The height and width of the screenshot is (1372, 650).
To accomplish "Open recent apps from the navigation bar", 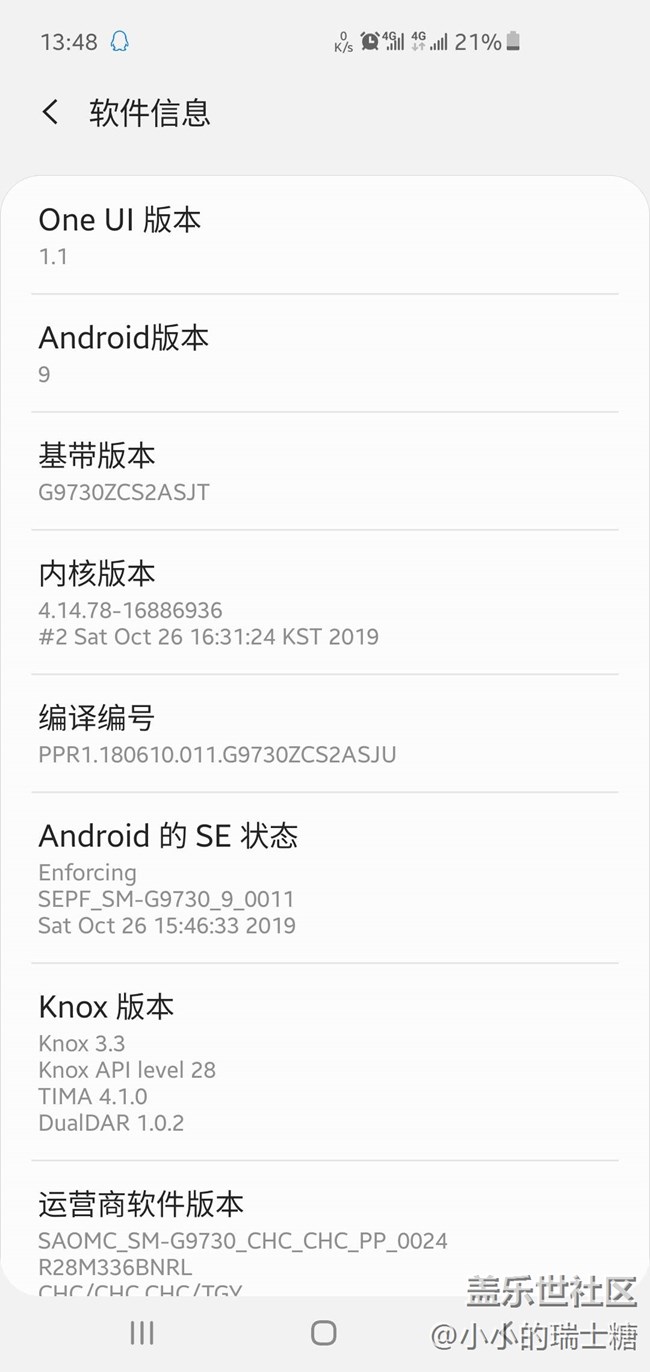I will click(142, 1332).
